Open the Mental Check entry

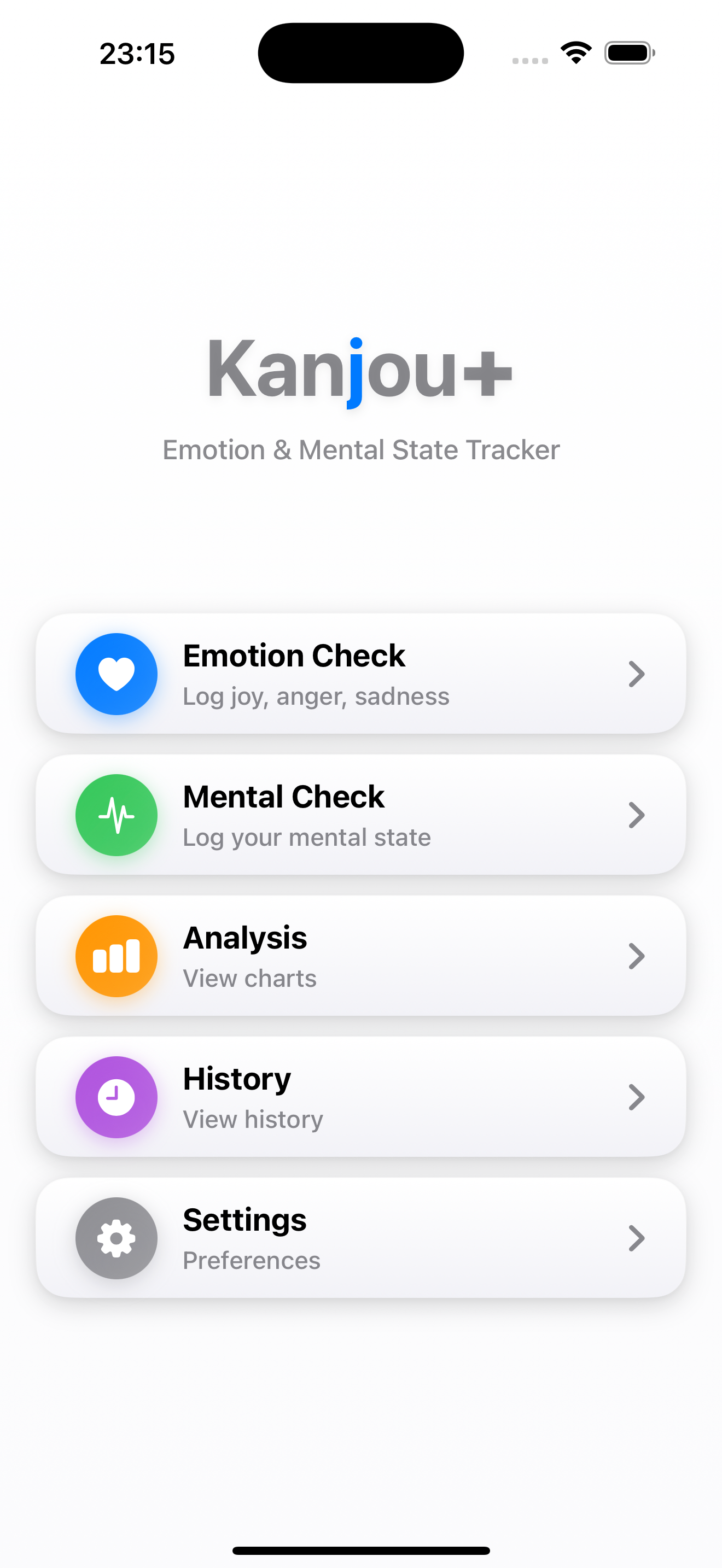[361, 815]
